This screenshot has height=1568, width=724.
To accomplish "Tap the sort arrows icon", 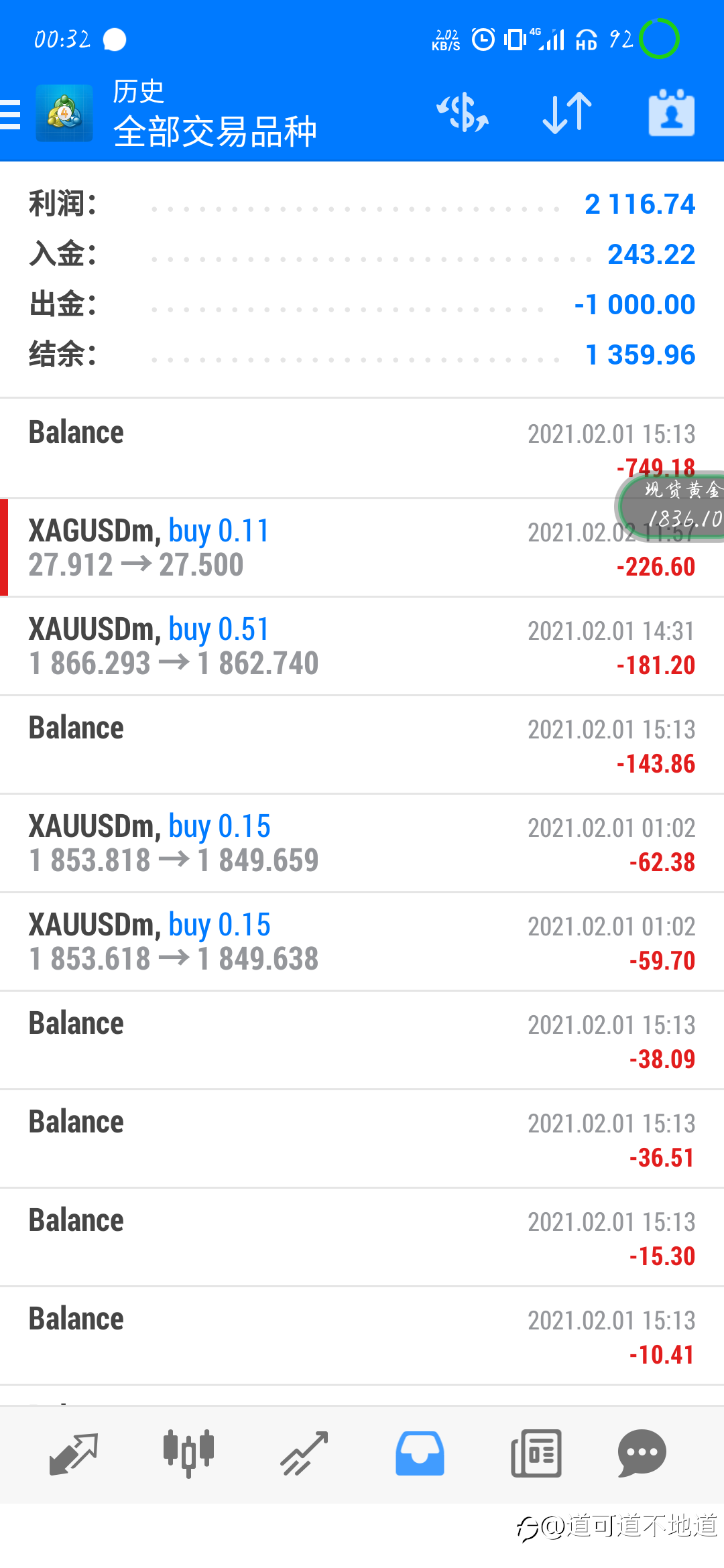I will tap(567, 113).
